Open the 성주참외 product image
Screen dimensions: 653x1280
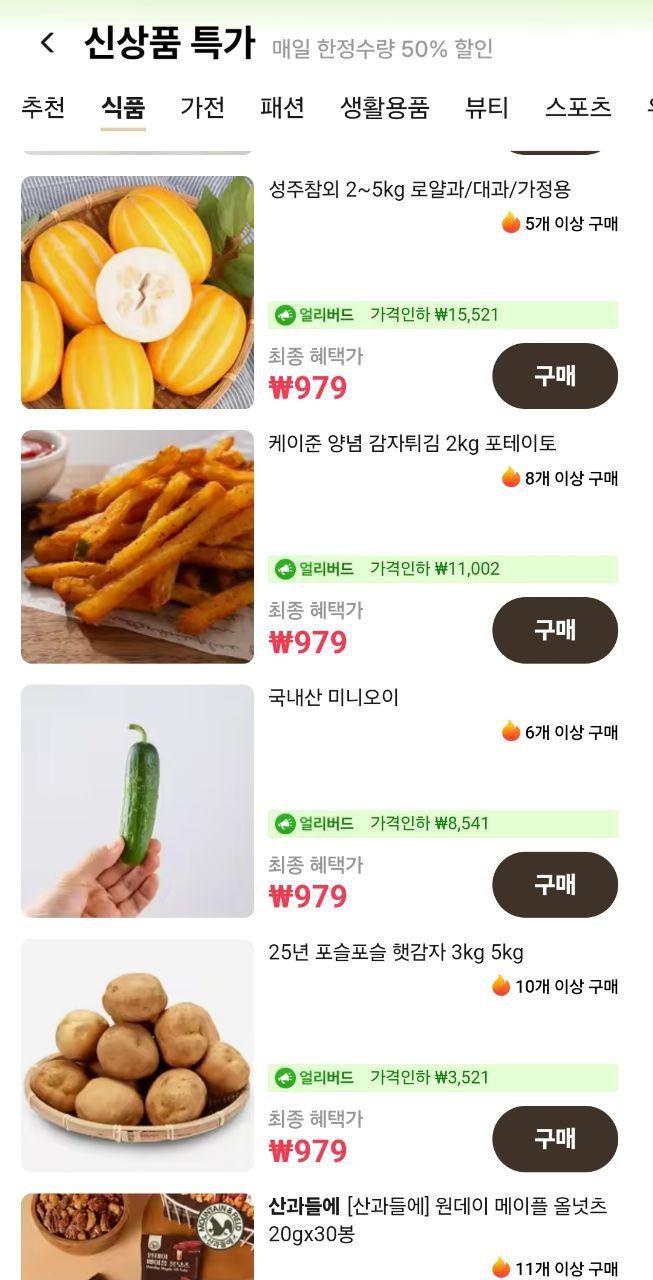coord(137,292)
